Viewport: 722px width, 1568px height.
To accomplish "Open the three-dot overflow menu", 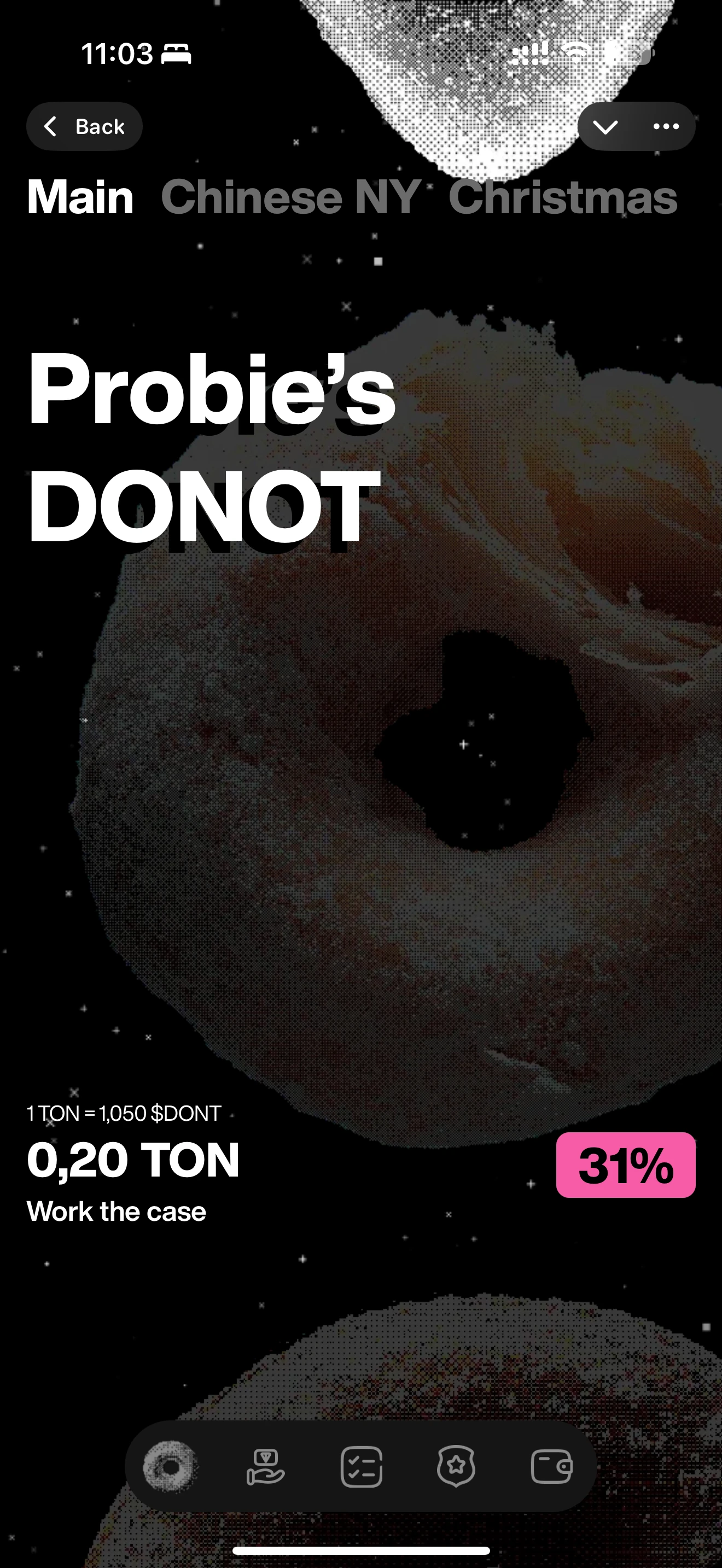I will point(666,127).
